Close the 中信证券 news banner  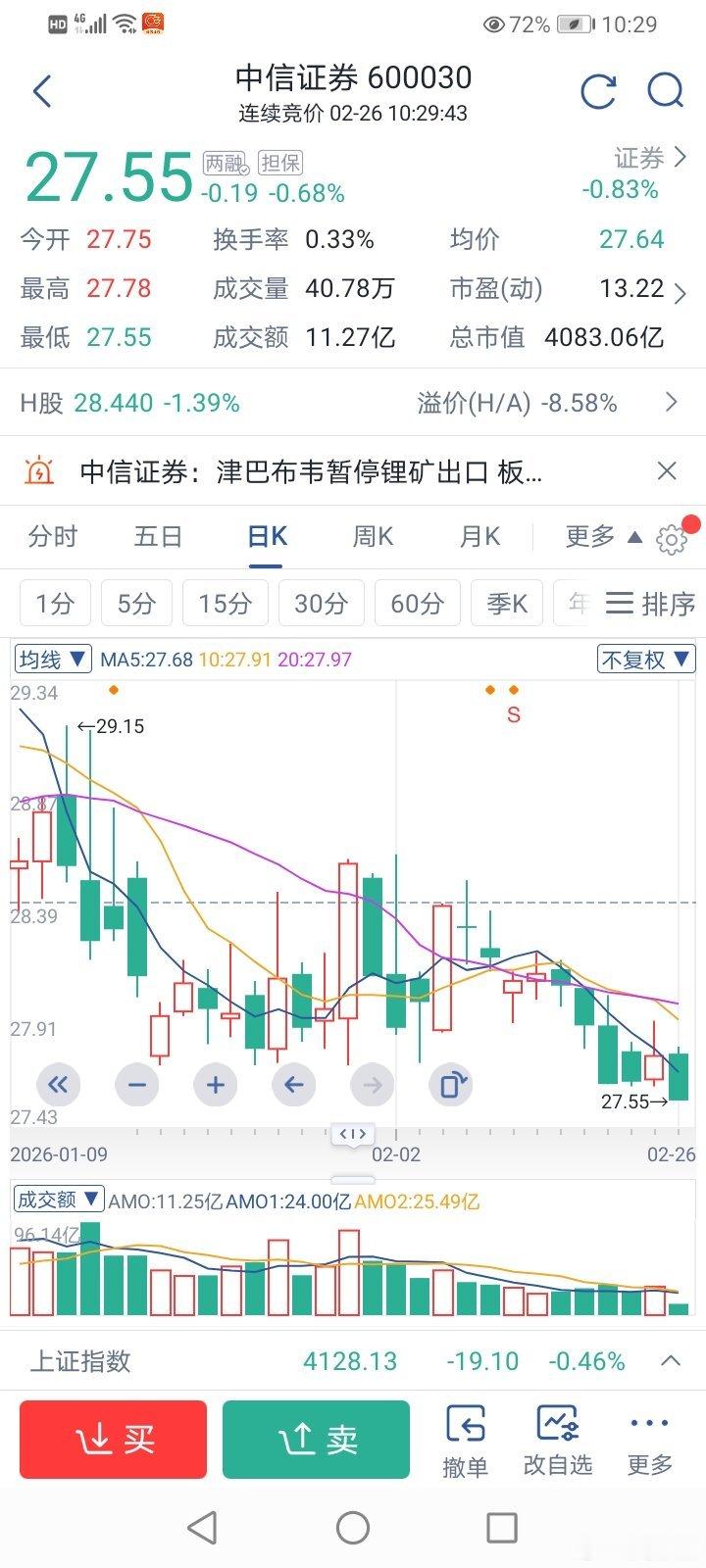tap(667, 471)
